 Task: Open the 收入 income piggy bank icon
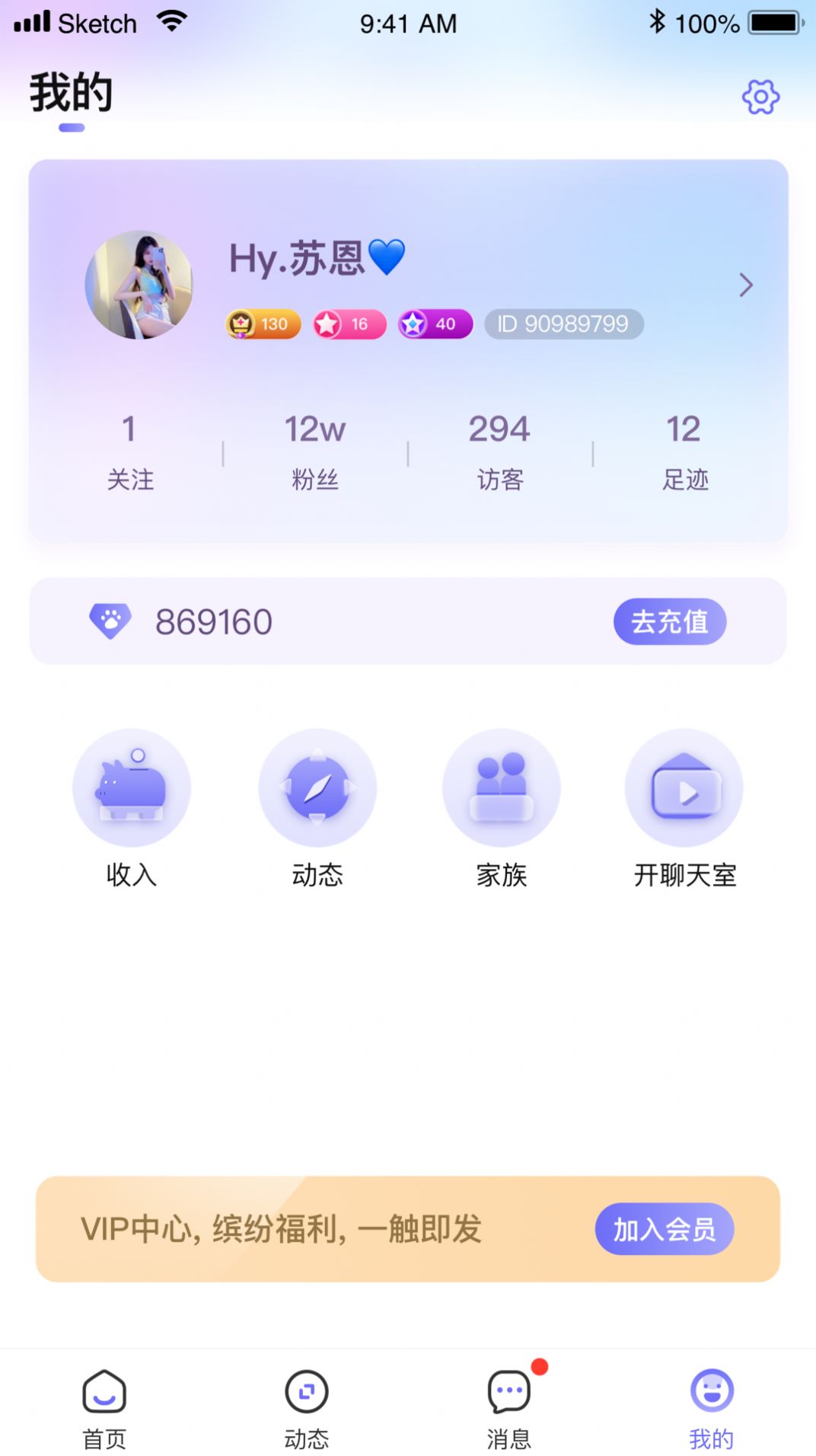point(131,788)
